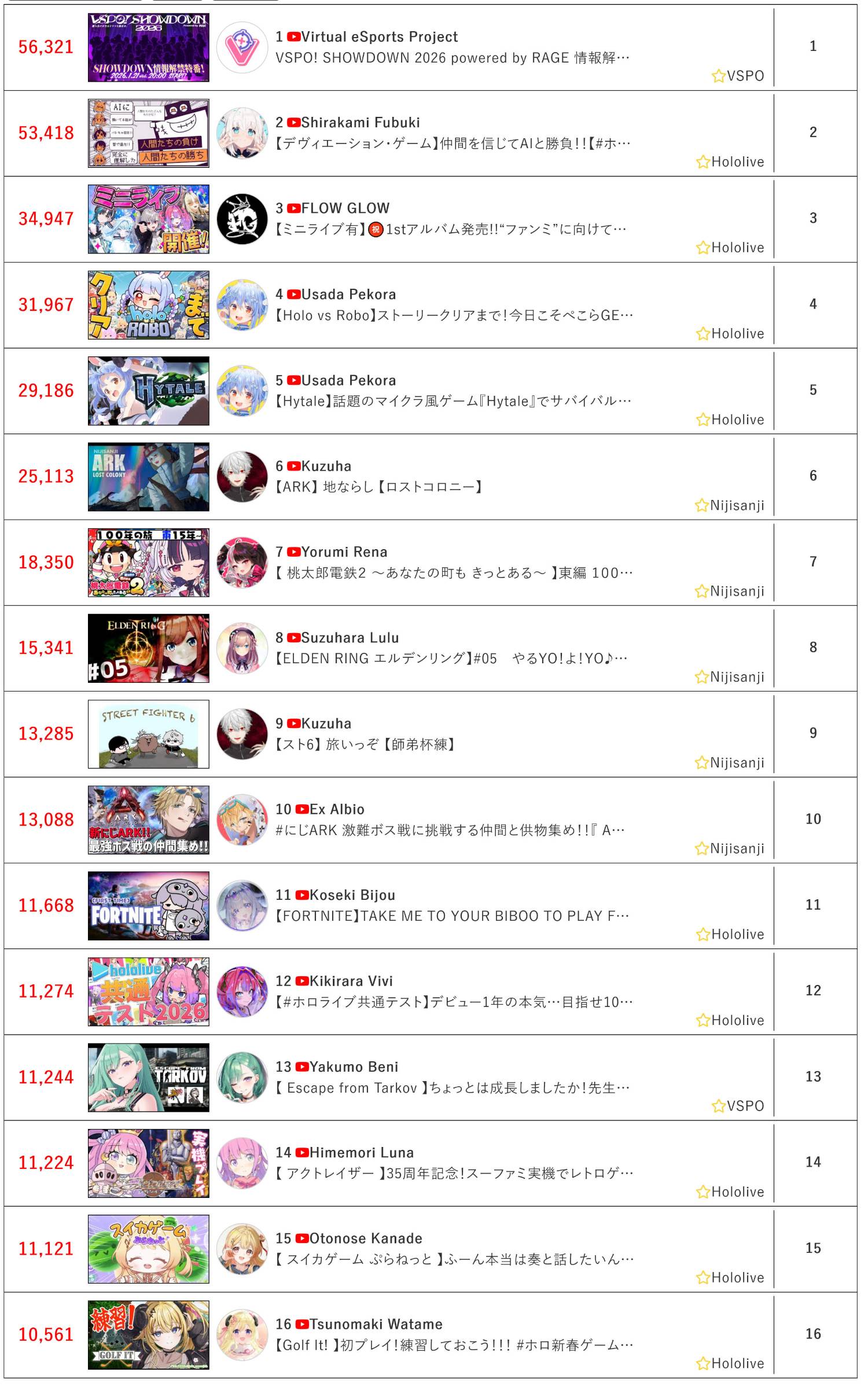The image size is (868, 1386).
Task: Open Himemori Luna's ActRaiser stream thumbnail
Action: click(148, 1163)
